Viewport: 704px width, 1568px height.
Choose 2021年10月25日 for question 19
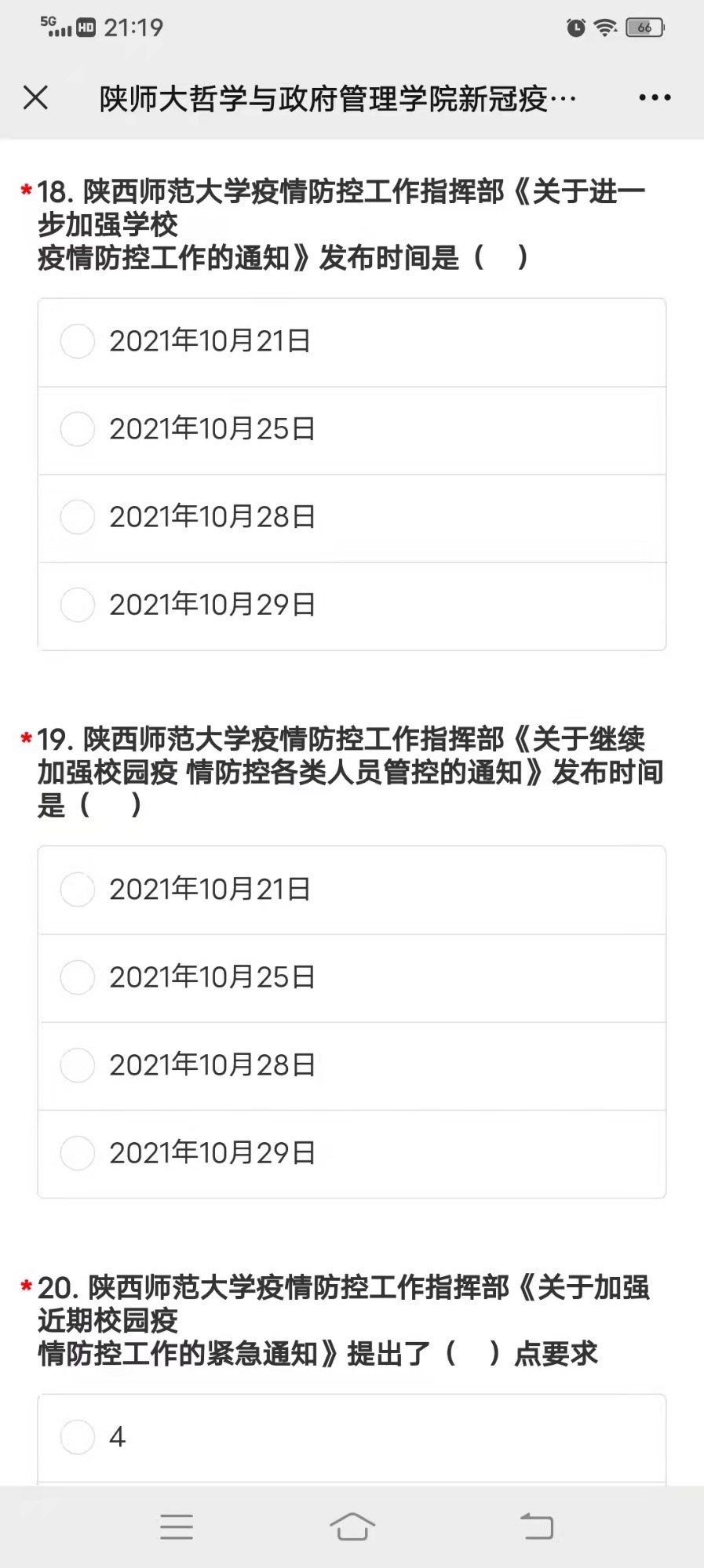pos(352,978)
